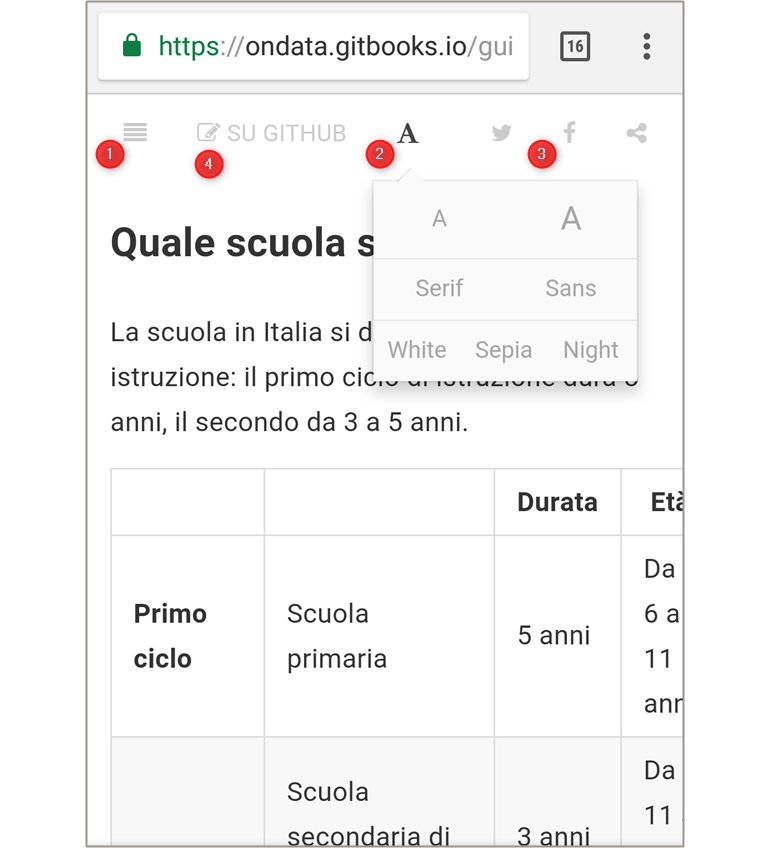Viewport: 770px width, 848px height.
Task: Select the White color theme
Action: (417, 350)
